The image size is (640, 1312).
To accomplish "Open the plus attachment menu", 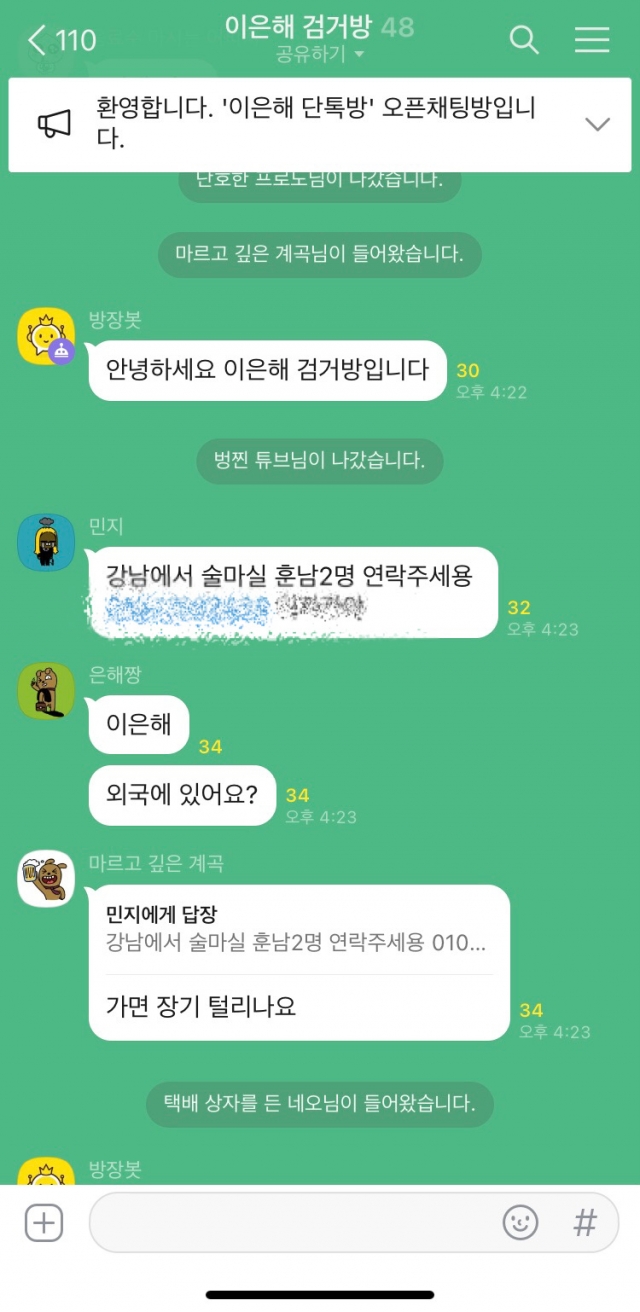I will point(44,1223).
